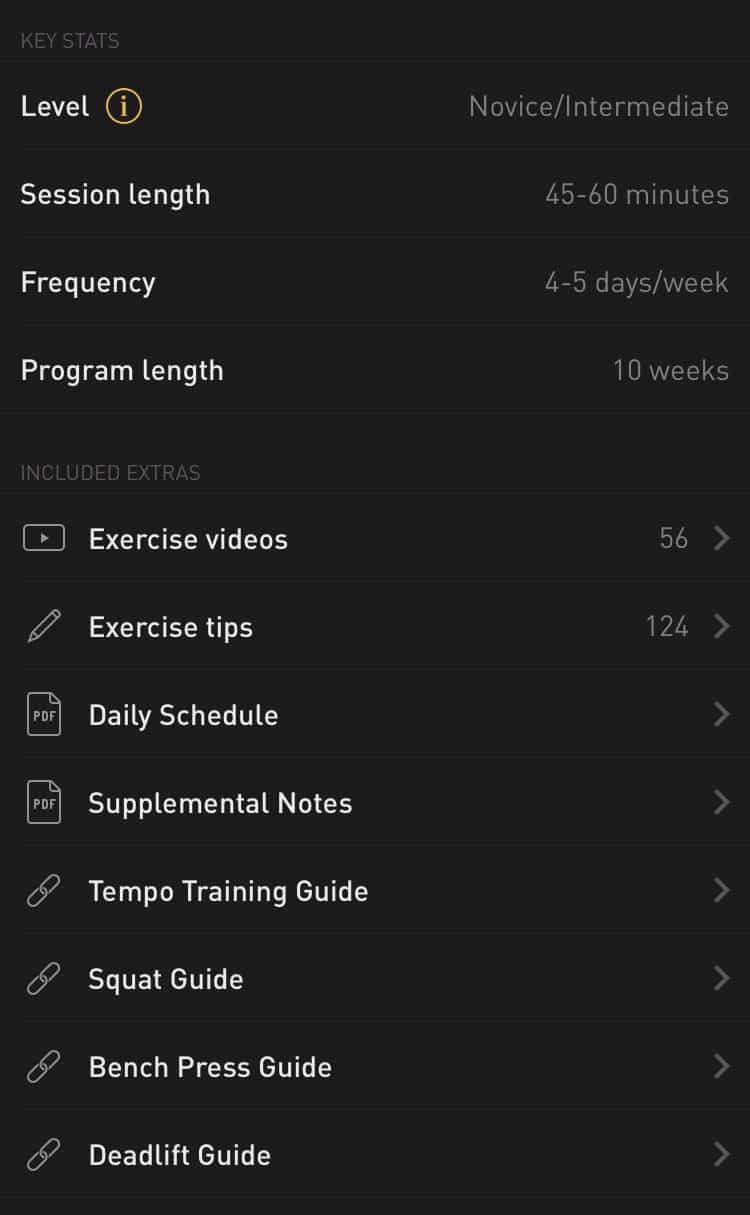Open the Exercise tips row
This screenshot has height=1215, width=750.
coord(375,627)
